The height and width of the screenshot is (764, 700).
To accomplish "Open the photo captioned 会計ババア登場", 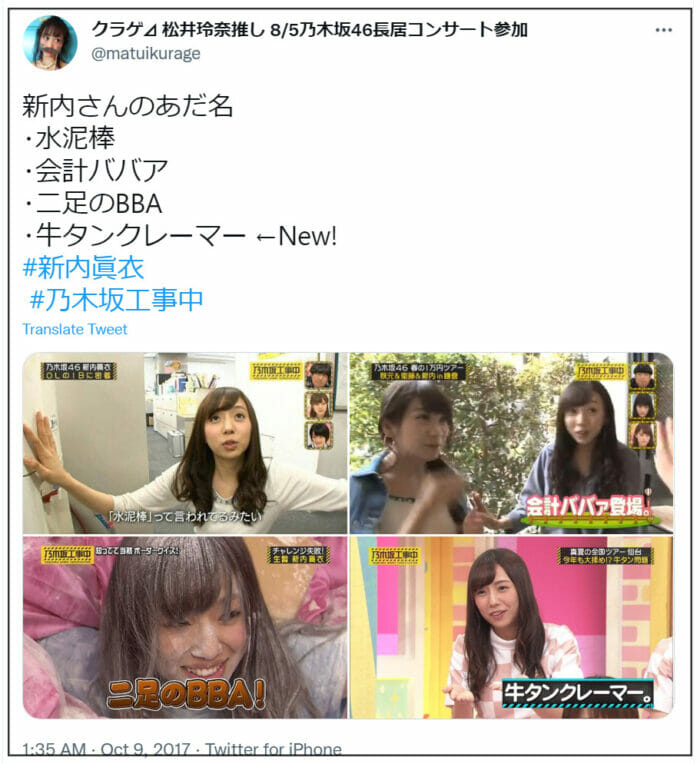I will pyautogui.click(x=511, y=443).
